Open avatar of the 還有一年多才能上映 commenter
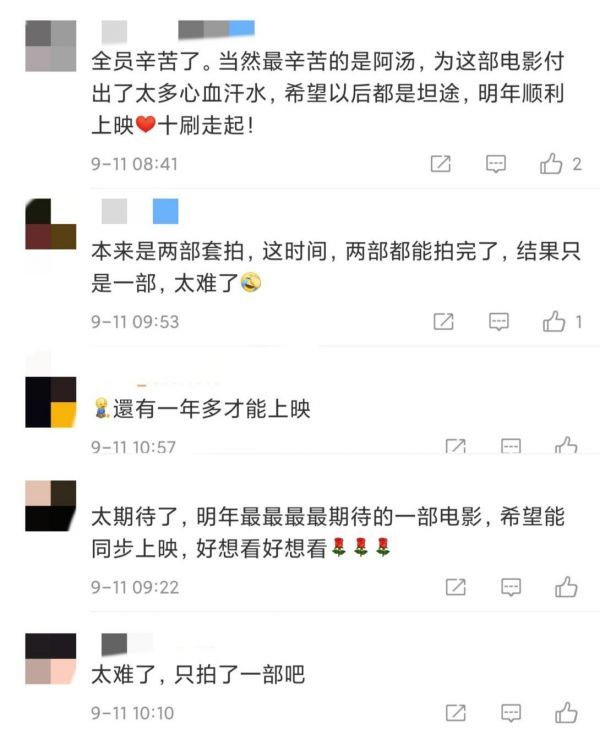The height and width of the screenshot is (735, 600). (x=50, y=401)
